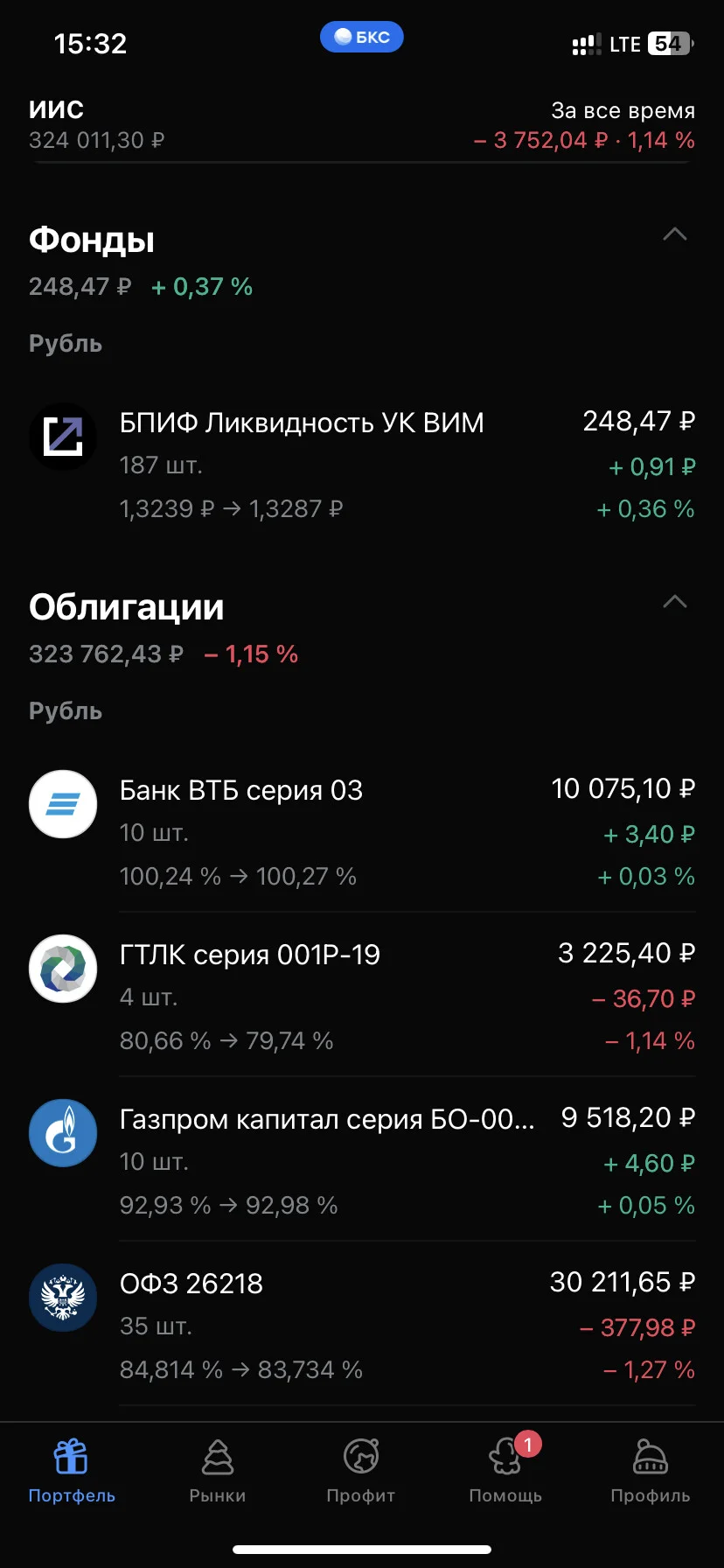The height and width of the screenshot is (1568, 724).
Task: Open БПИФ Ликвидность УК ВИМ fund
Action: (x=362, y=465)
